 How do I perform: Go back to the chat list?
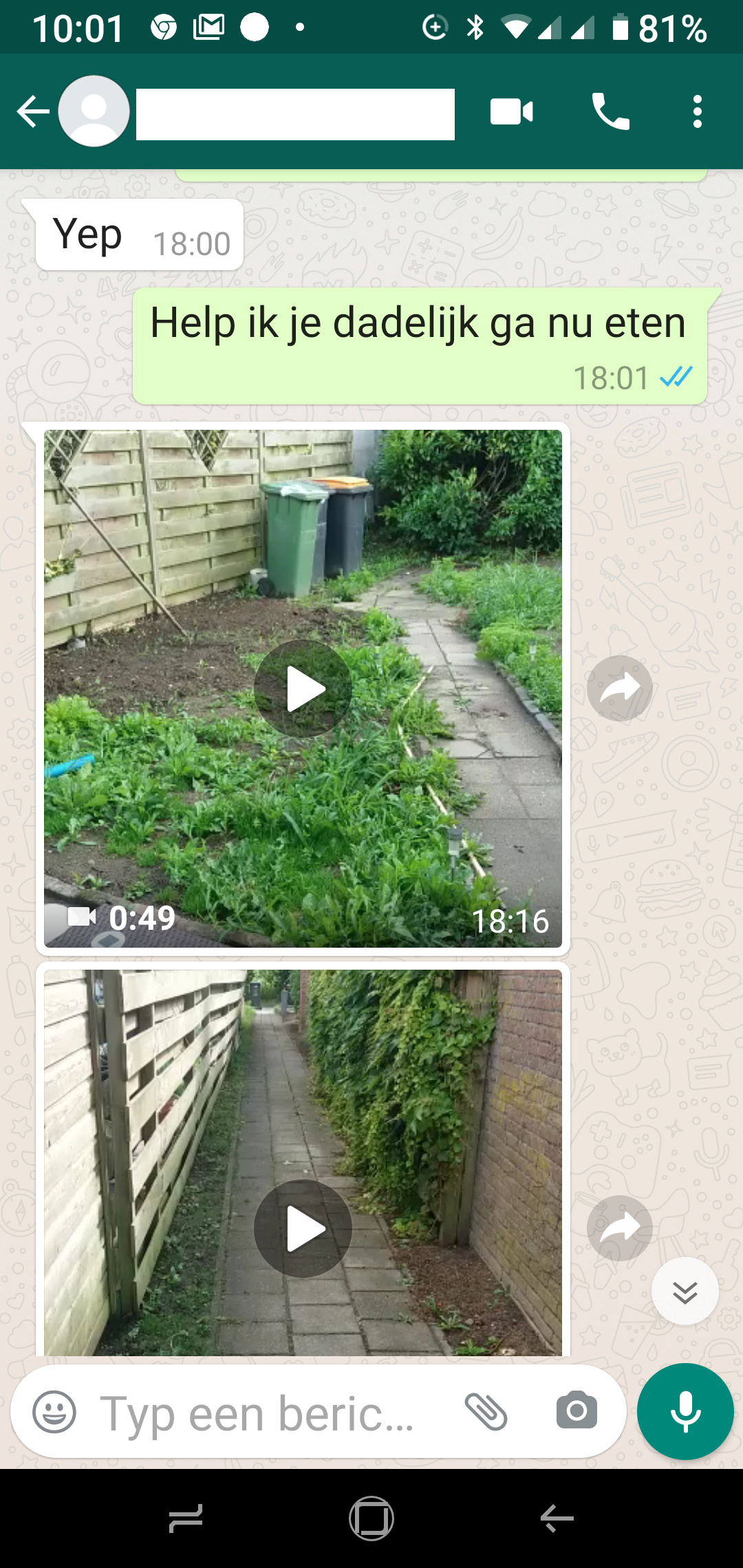tap(32, 112)
